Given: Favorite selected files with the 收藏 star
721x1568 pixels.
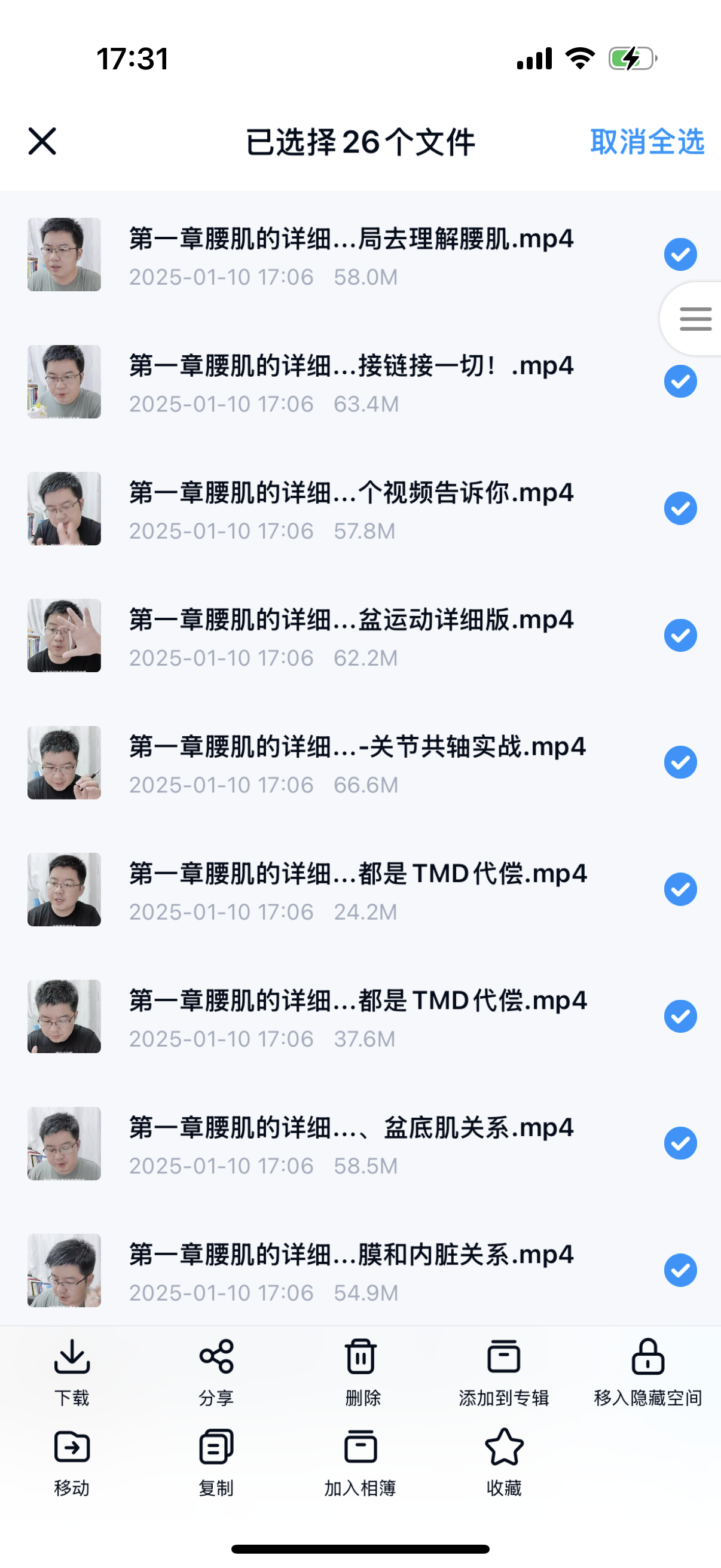Looking at the screenshot, I should pos(504,1462).
